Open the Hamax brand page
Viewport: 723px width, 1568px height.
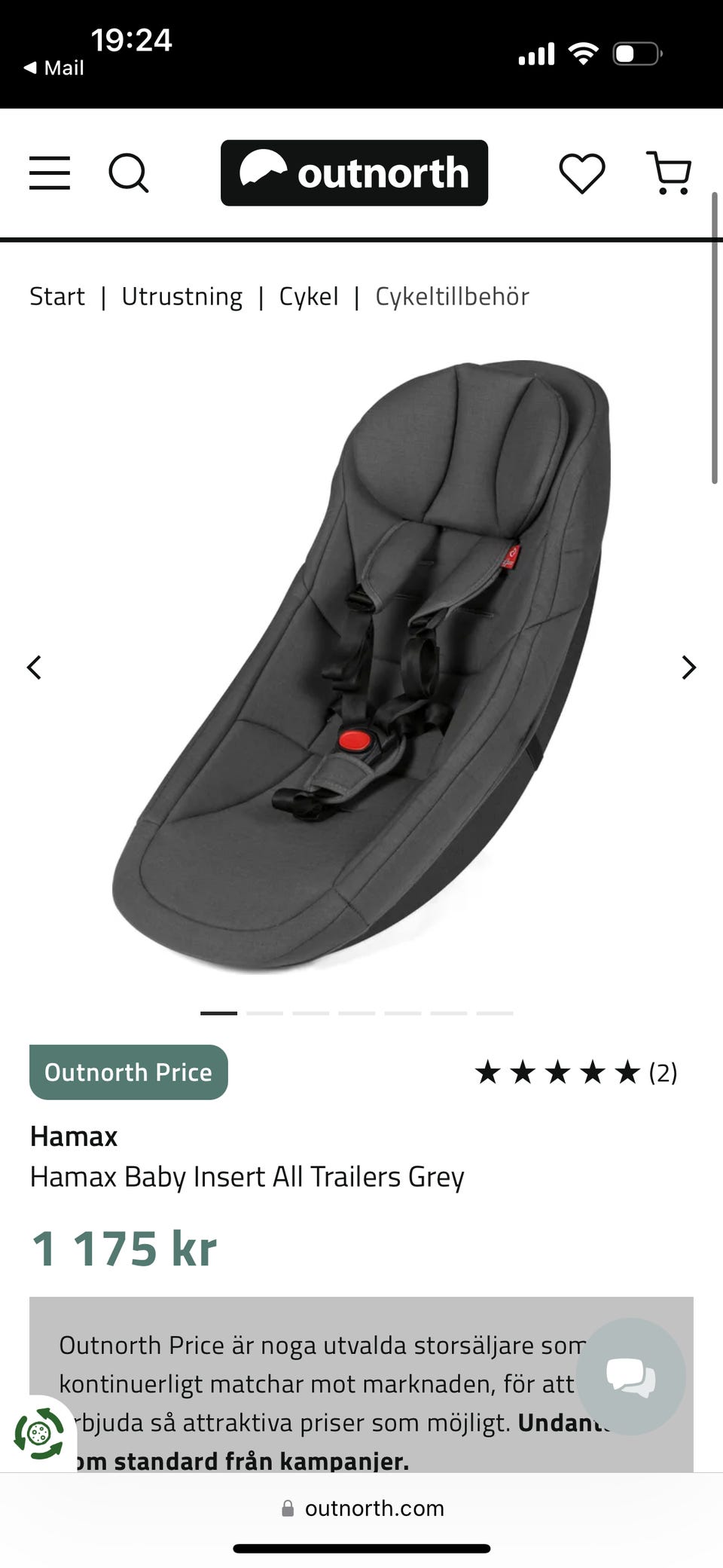(74, 1136)
